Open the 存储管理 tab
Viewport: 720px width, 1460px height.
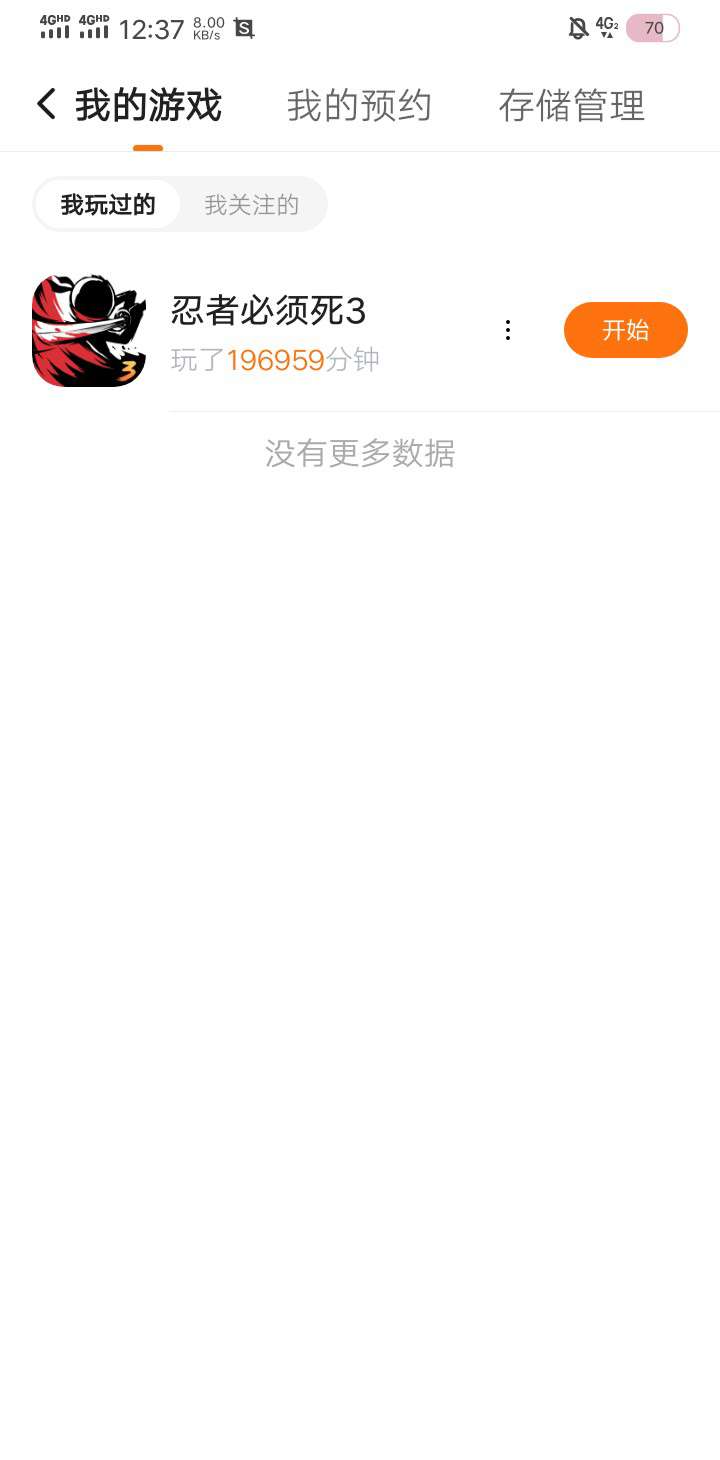(571, 105)
